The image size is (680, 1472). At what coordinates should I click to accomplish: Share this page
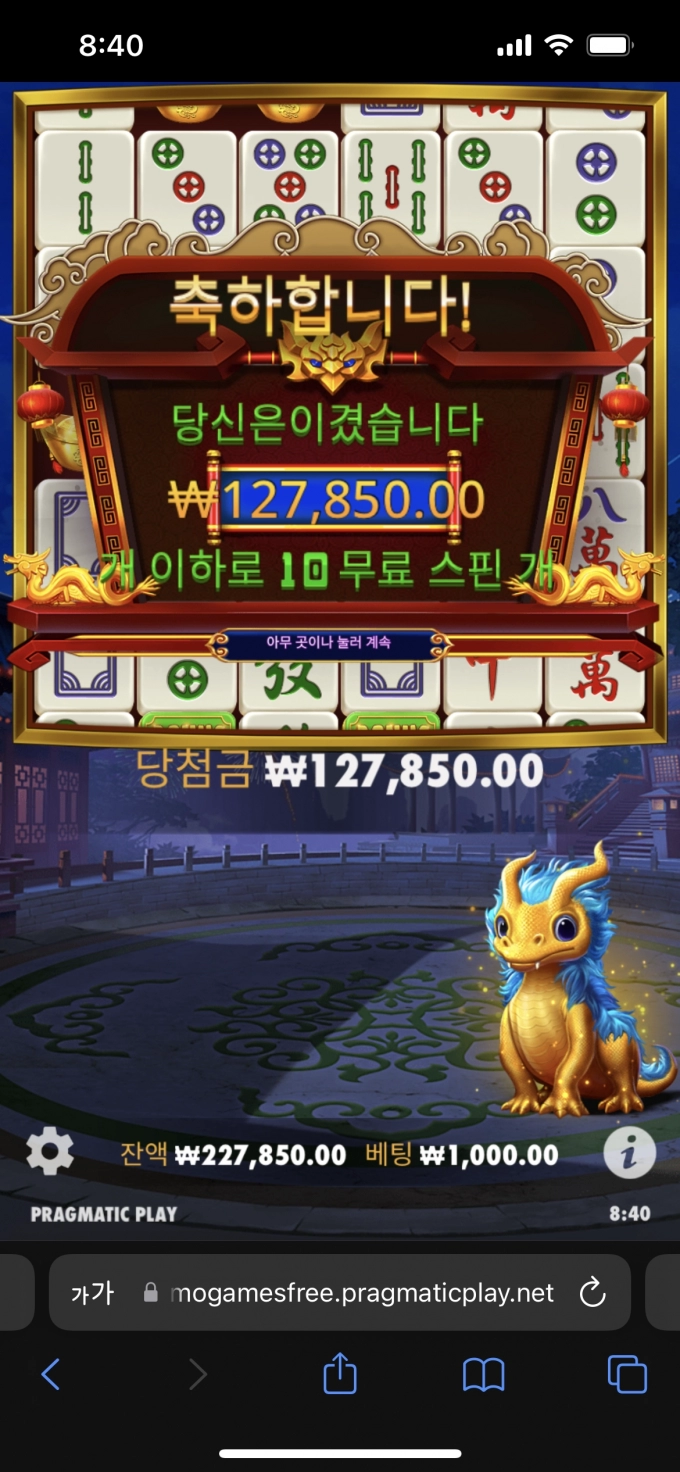coord(340,1373)
